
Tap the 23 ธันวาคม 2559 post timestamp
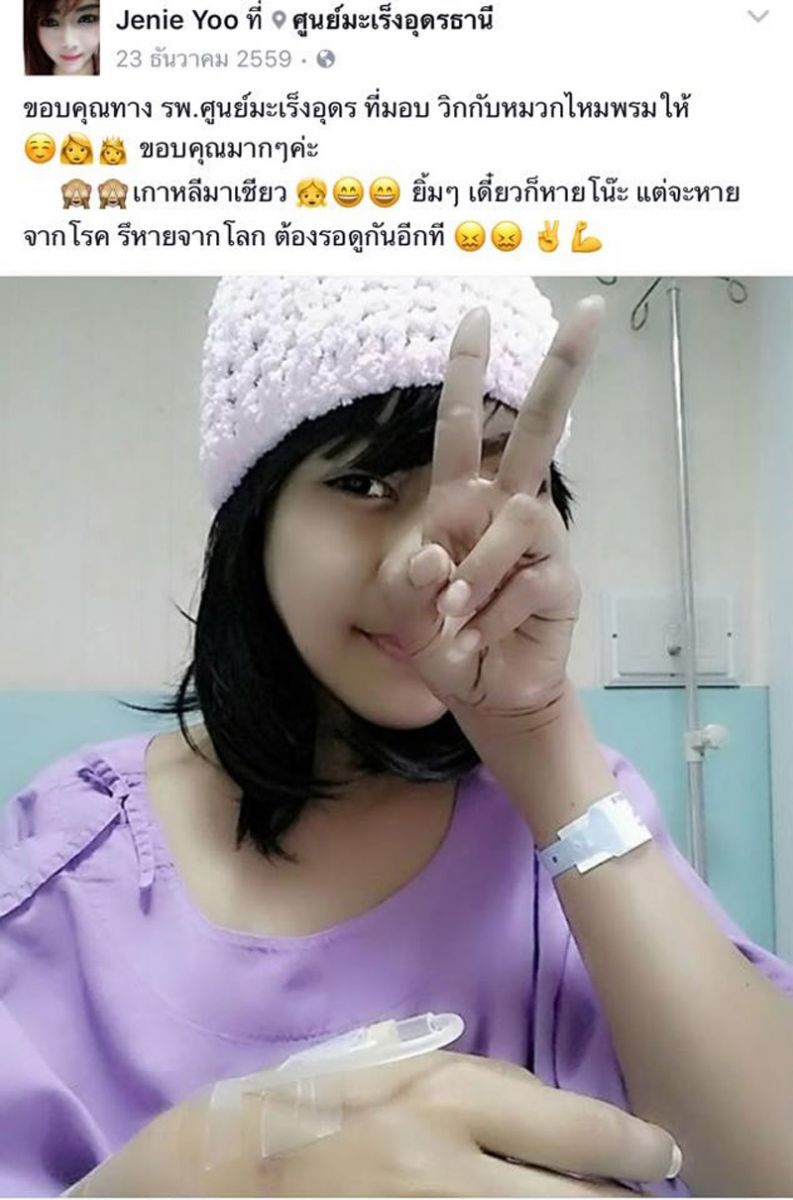(202, 59)
